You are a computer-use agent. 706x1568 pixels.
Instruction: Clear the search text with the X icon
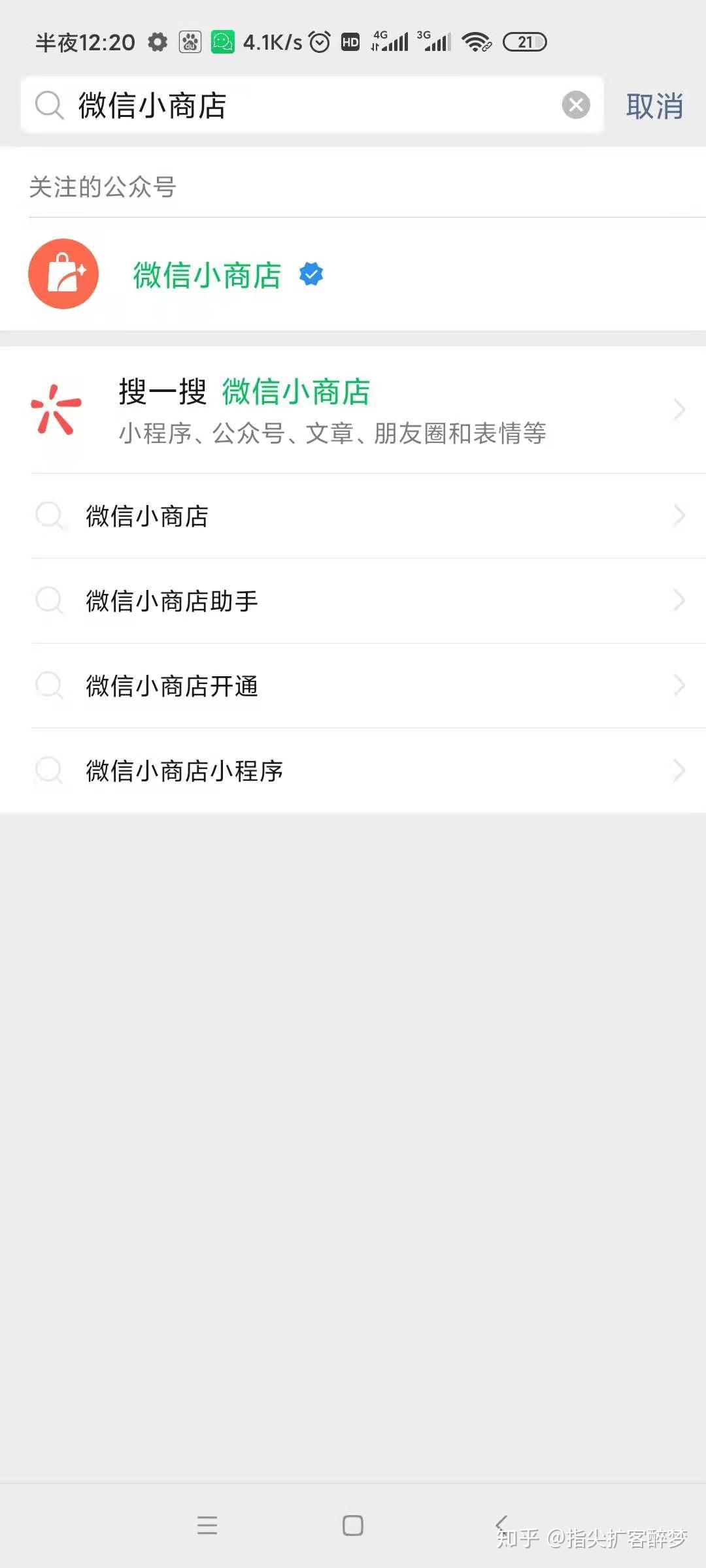point(576,105)
